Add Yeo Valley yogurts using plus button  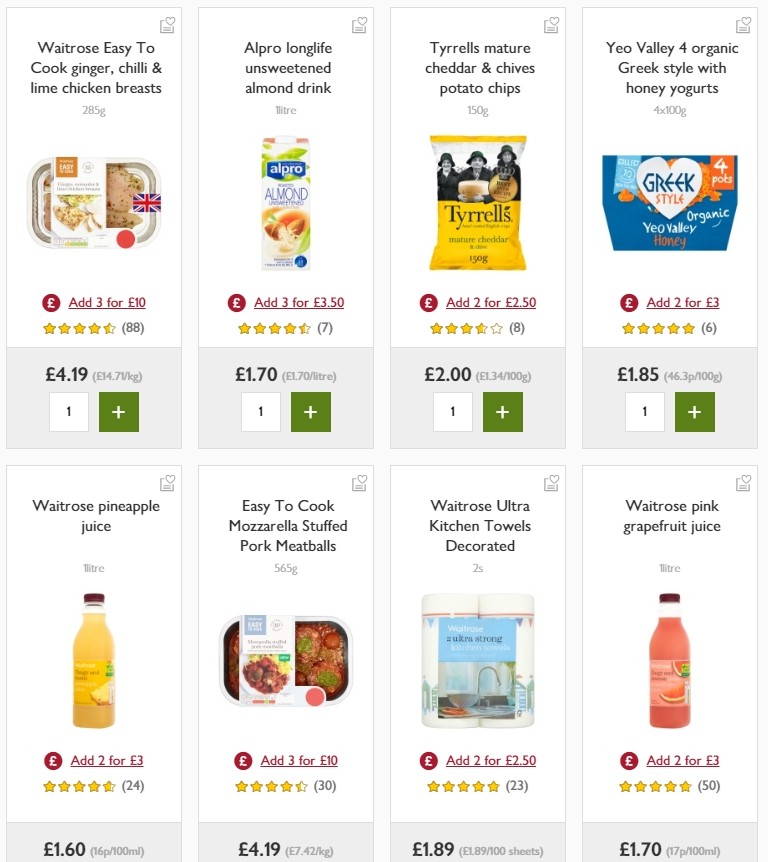click(x=695, y=411)
